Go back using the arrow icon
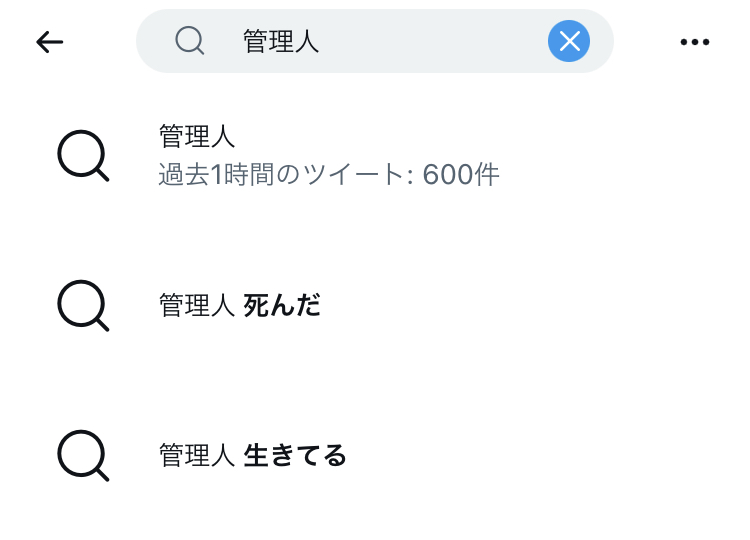The height and width of the screenshot is (540, 750). pyautogui.click(x=49, y=42)
